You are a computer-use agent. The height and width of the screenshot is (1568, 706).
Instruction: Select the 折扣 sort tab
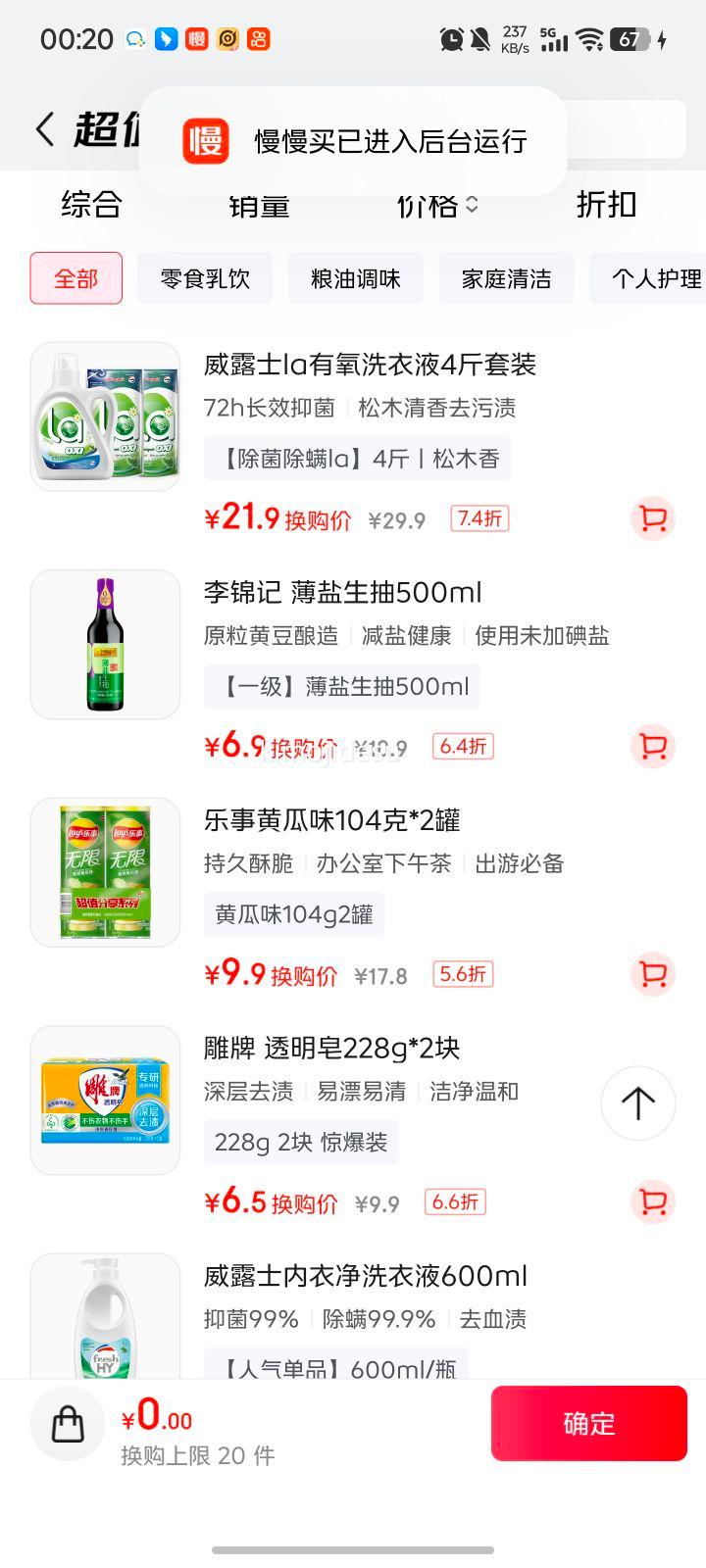pos(604,205)
